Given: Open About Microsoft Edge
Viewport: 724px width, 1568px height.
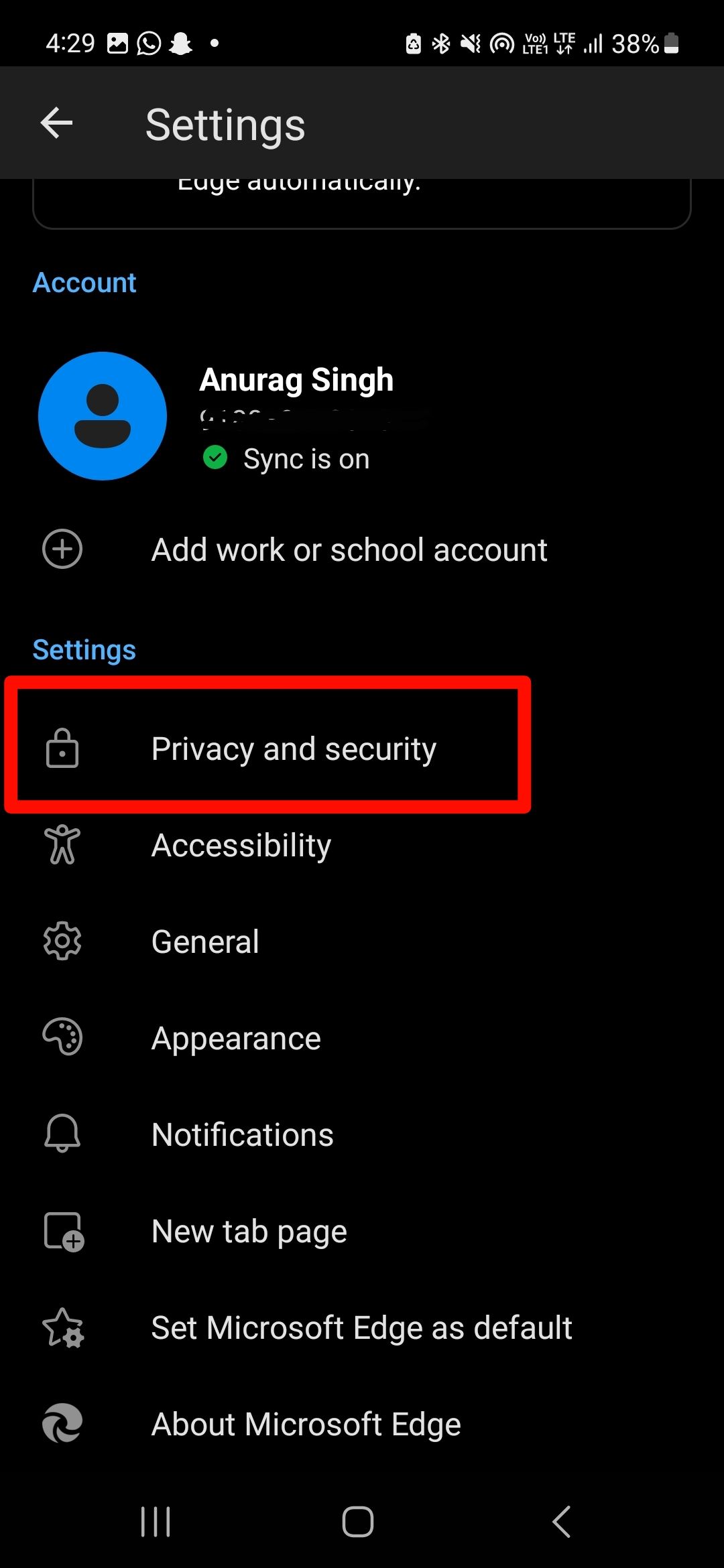Looking at the screenshot, I should click(x=306, y=1424).
